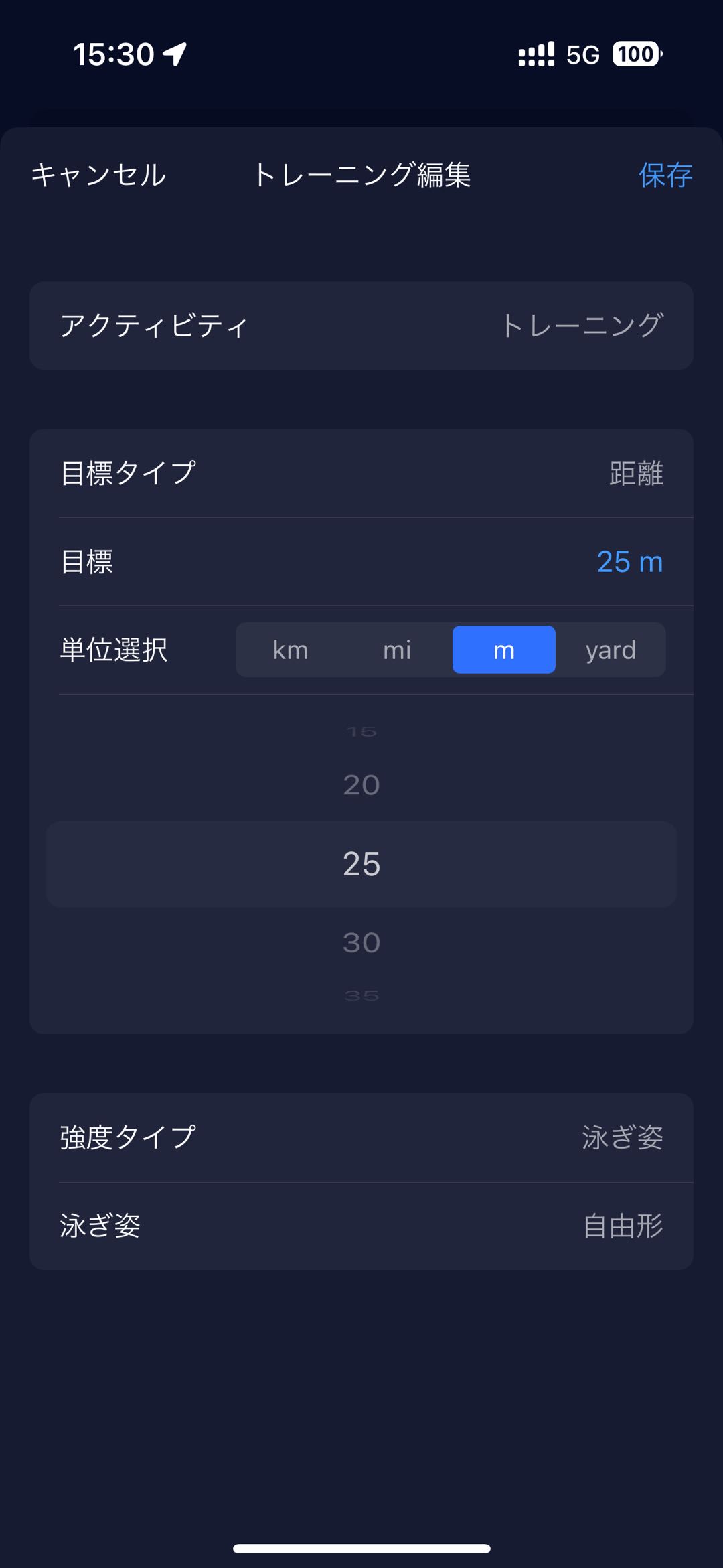Switch the unit to km
The image size is (723, 1568).
(x=291, y=650)
